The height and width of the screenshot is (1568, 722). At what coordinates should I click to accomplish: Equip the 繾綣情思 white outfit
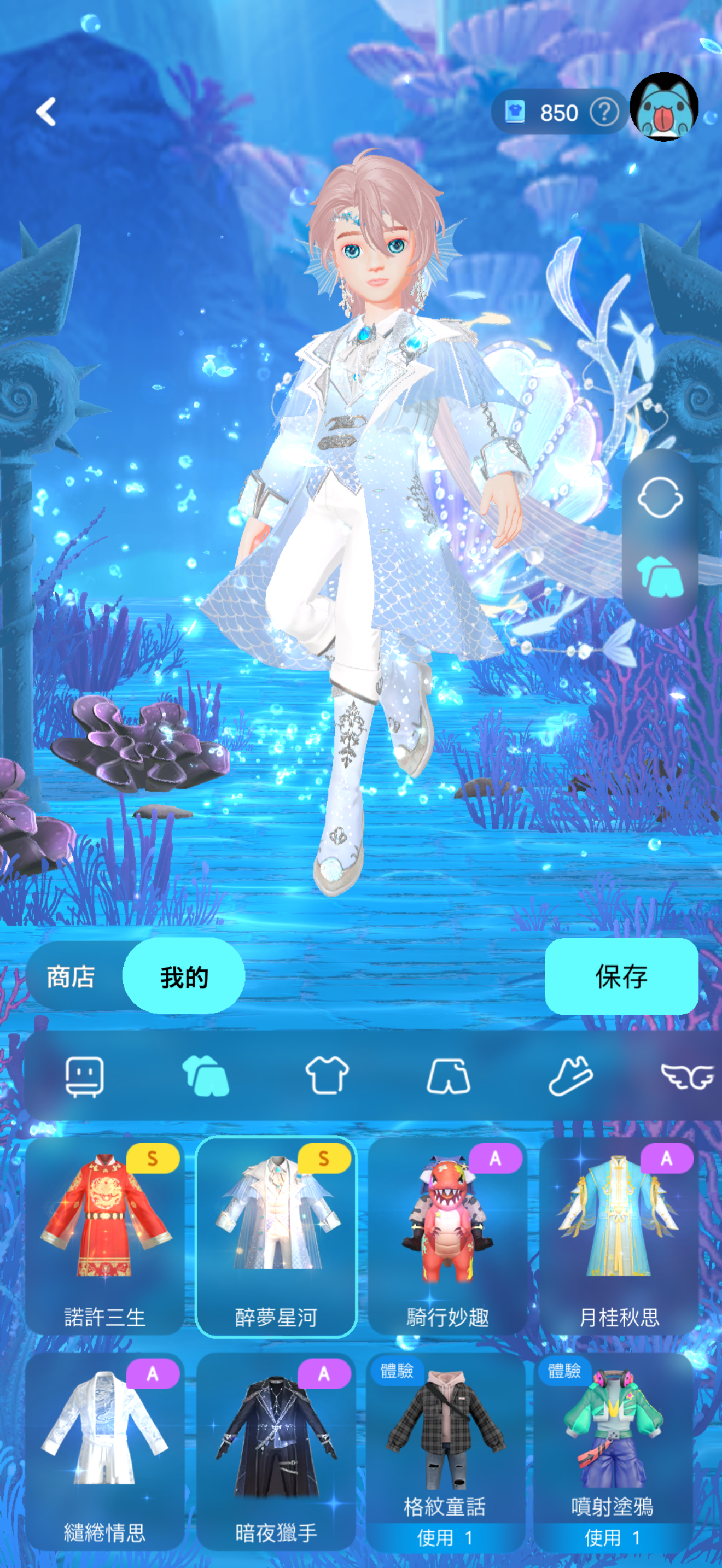tap(104, 1449)
